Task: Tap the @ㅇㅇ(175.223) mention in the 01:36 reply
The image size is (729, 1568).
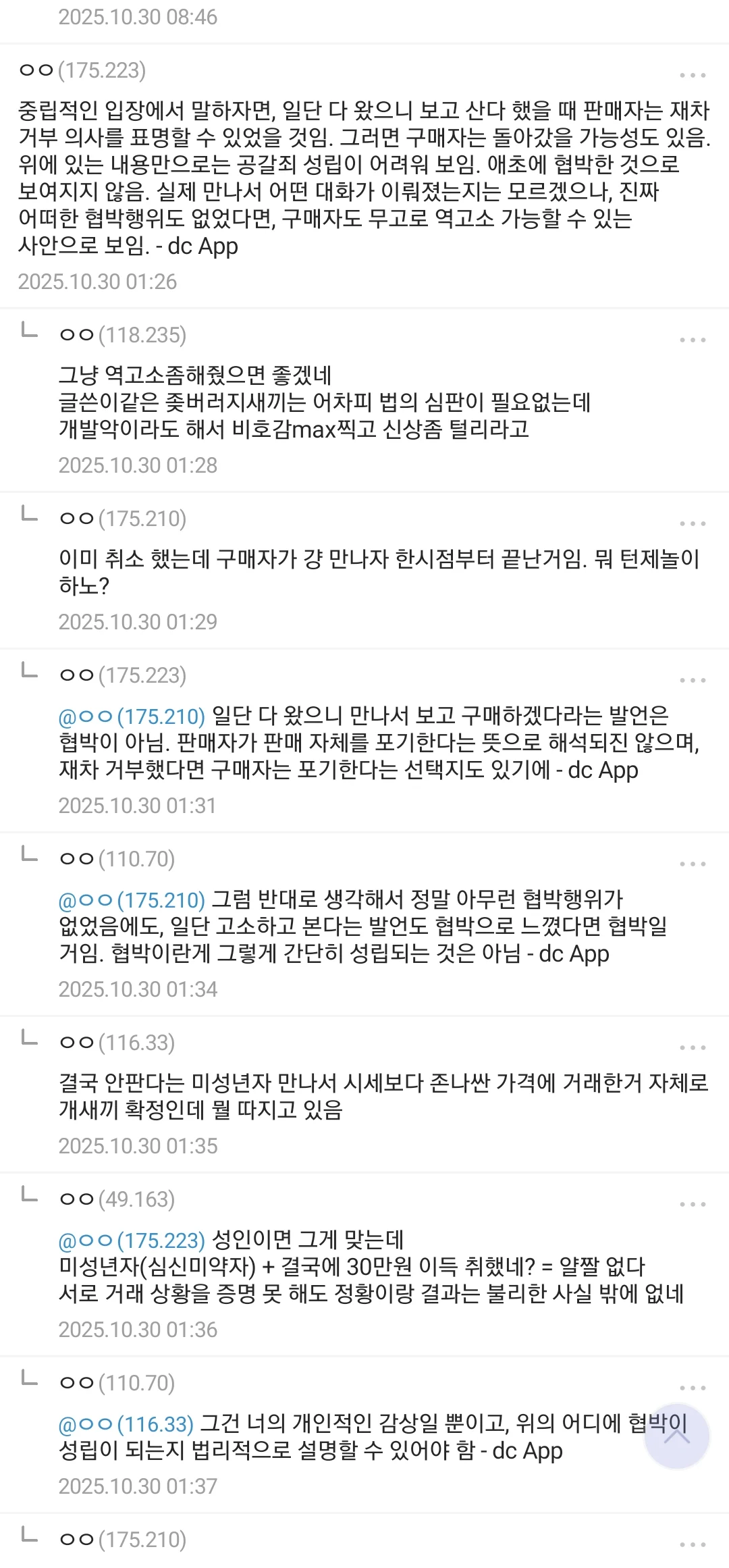Action: coord(132,1240)
